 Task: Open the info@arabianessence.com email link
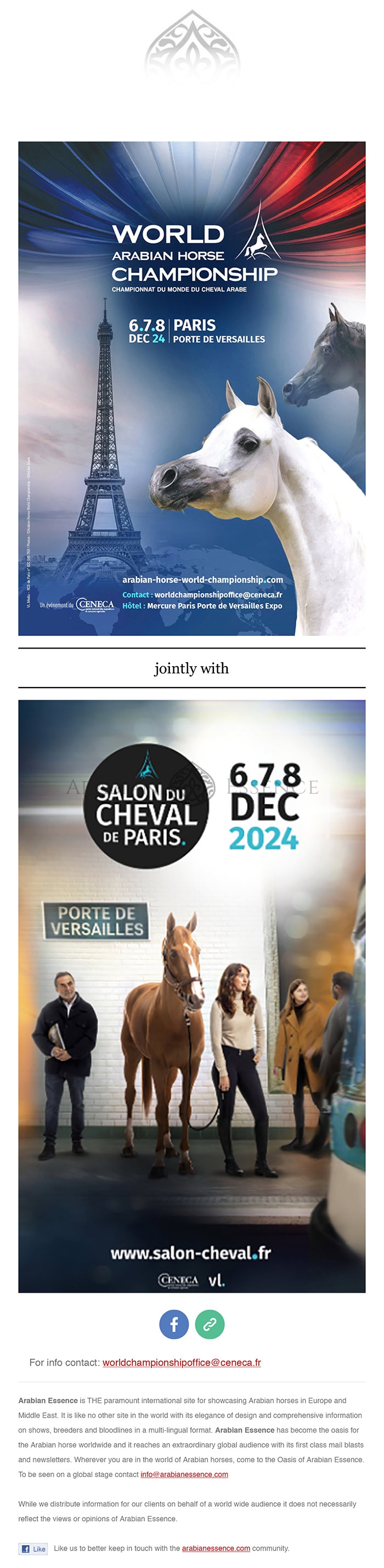click(x=184, y=1474)
